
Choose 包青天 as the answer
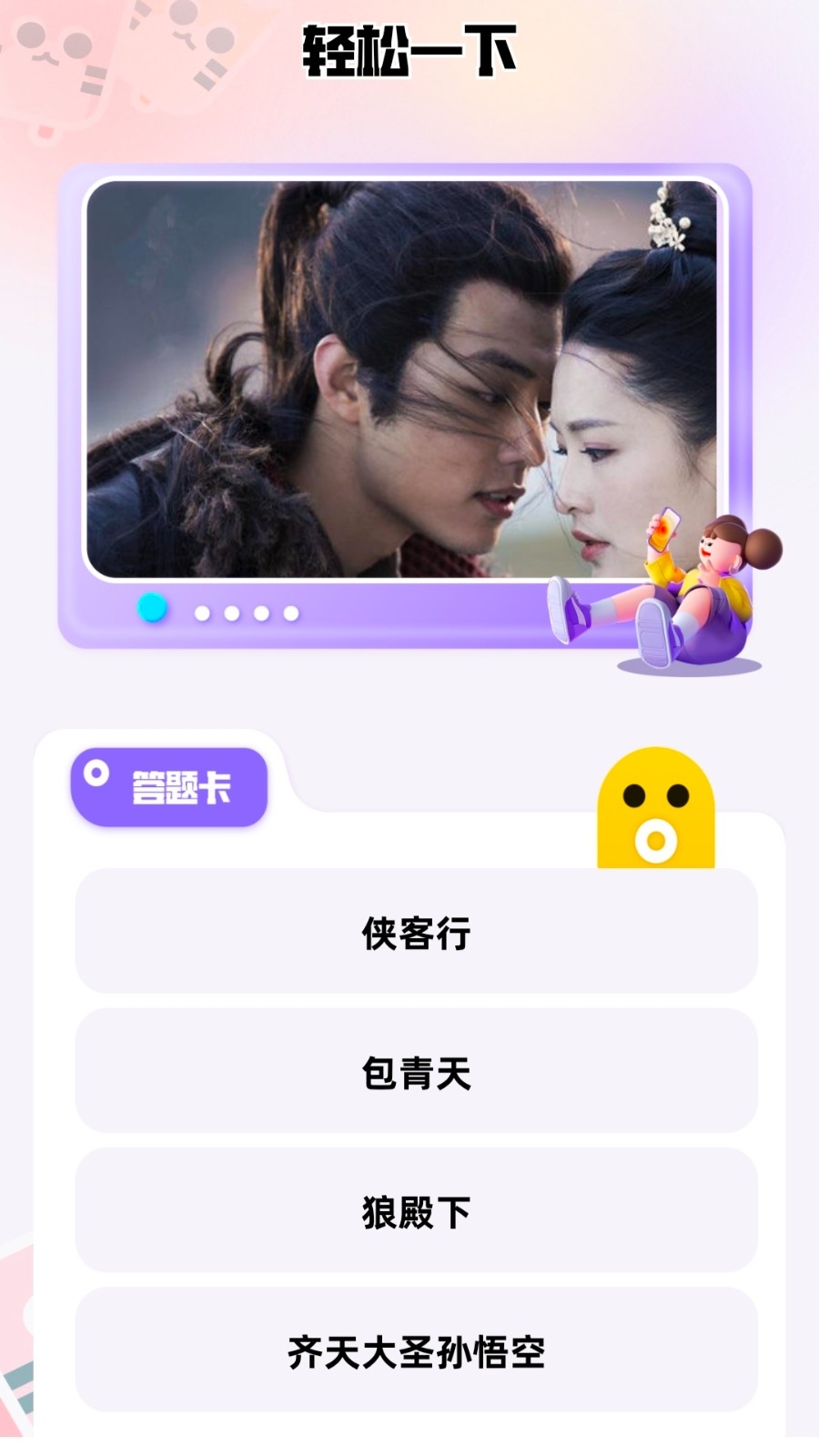click(x=416, y=1072)
